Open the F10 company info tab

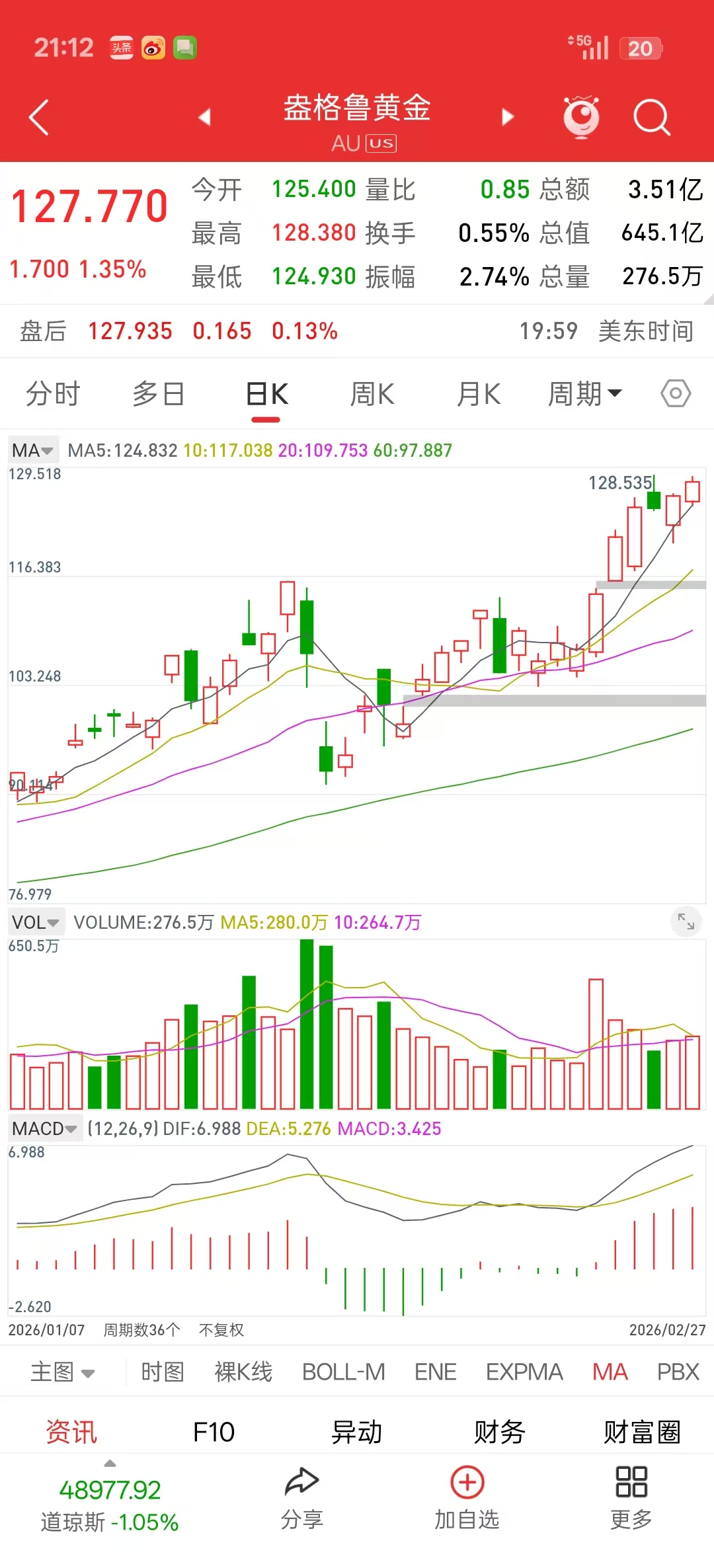pos(214,1432)
